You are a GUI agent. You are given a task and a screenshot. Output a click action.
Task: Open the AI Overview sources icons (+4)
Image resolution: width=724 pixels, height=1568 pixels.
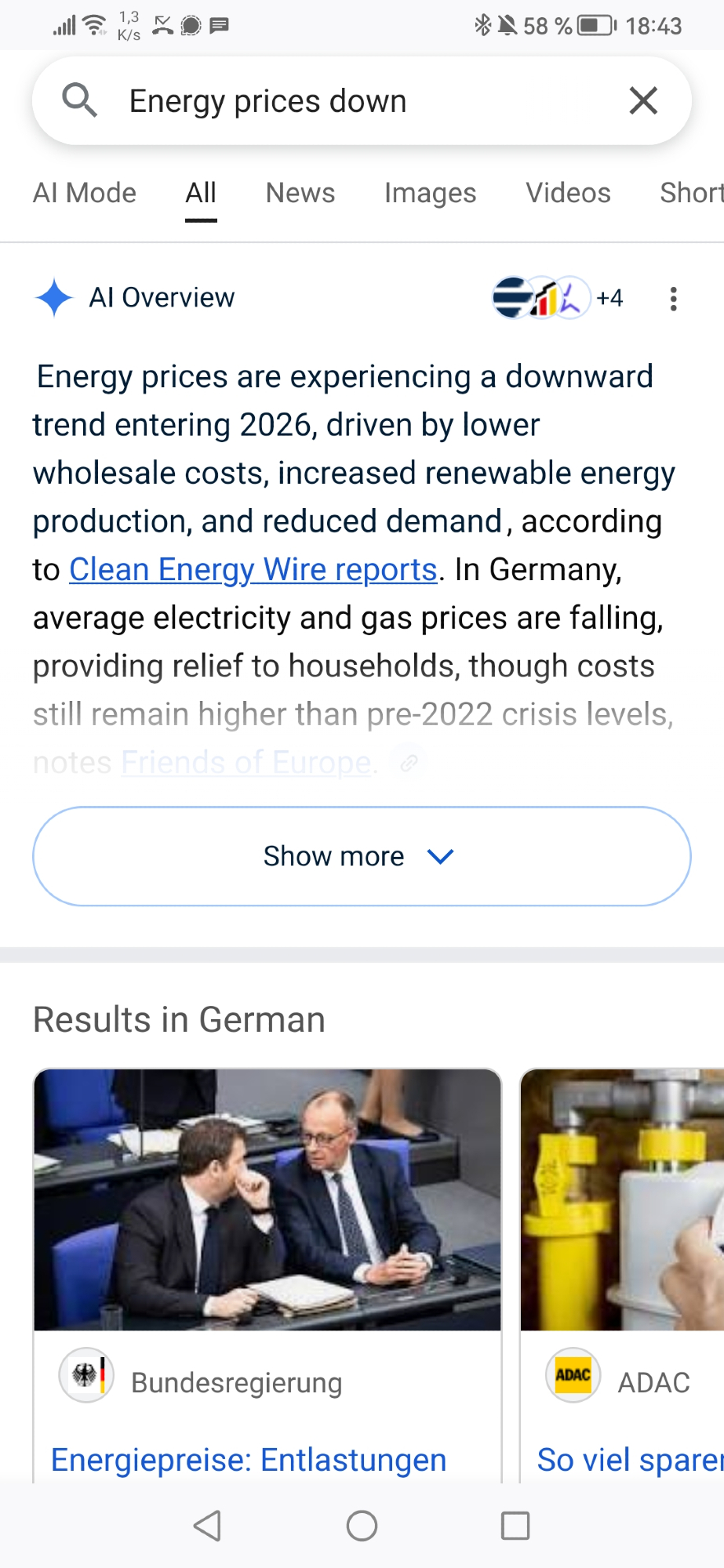(556, 298)
